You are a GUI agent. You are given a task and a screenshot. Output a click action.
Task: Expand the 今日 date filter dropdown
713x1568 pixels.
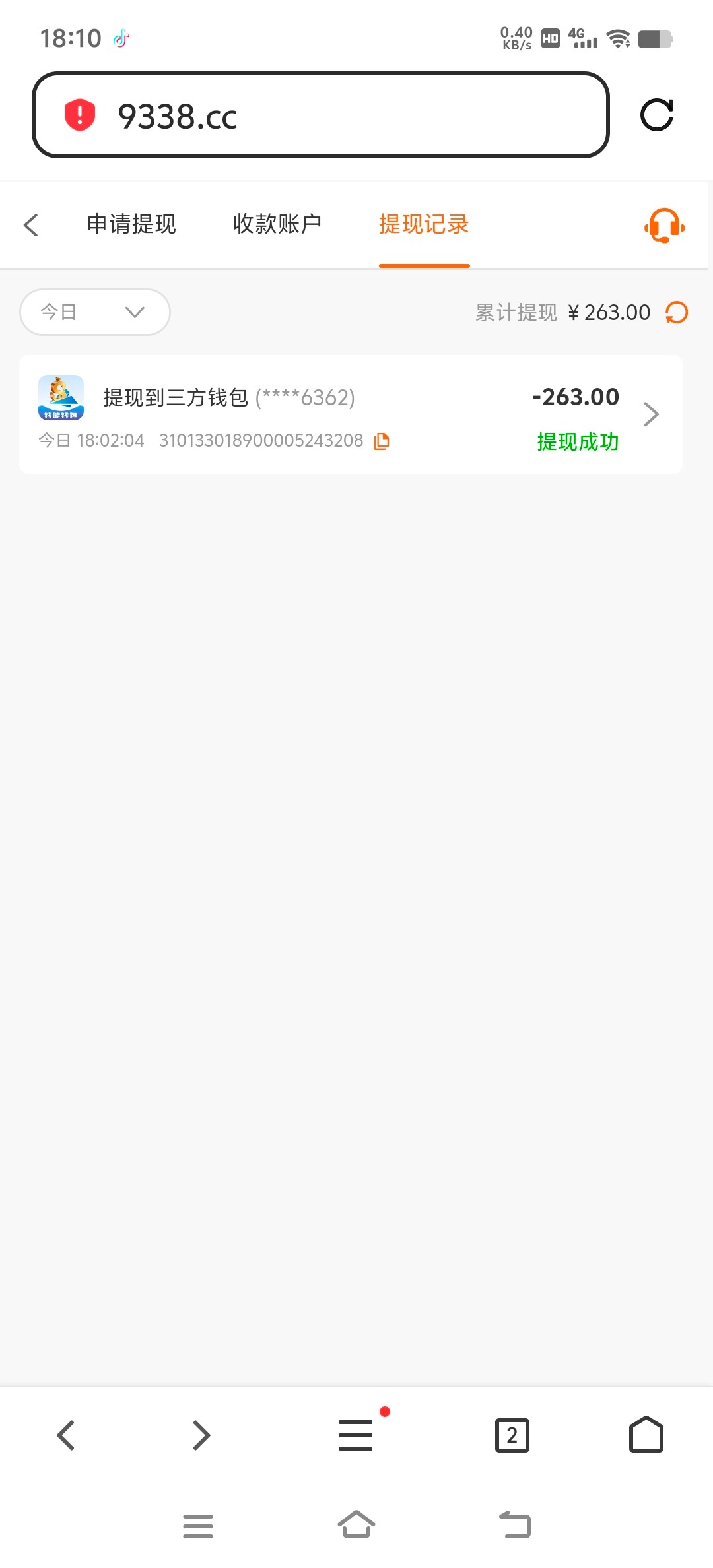[x=95, y=312]
